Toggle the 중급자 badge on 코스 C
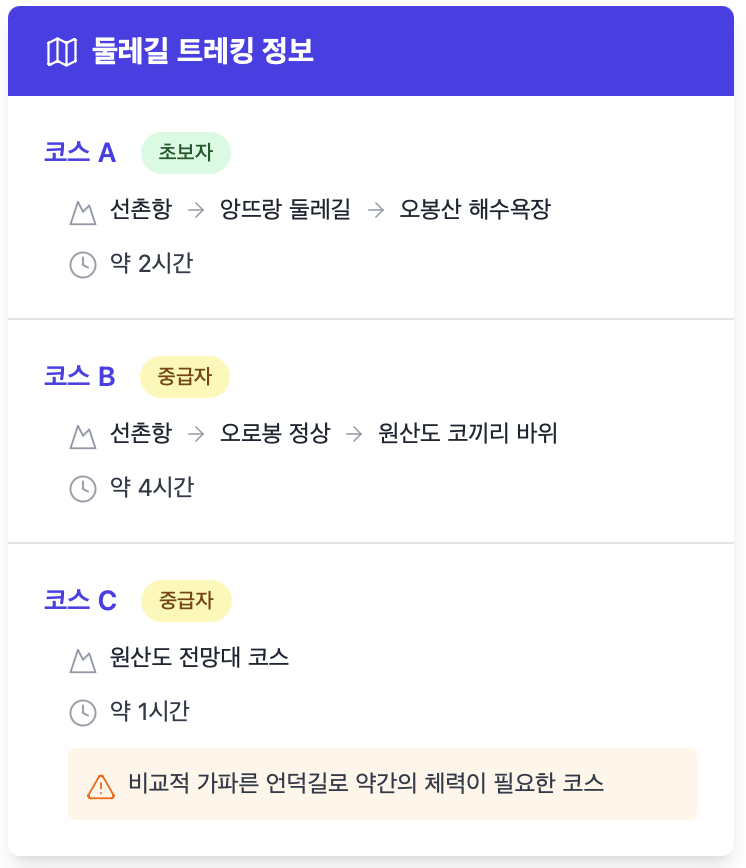 (x=184, y=601)
